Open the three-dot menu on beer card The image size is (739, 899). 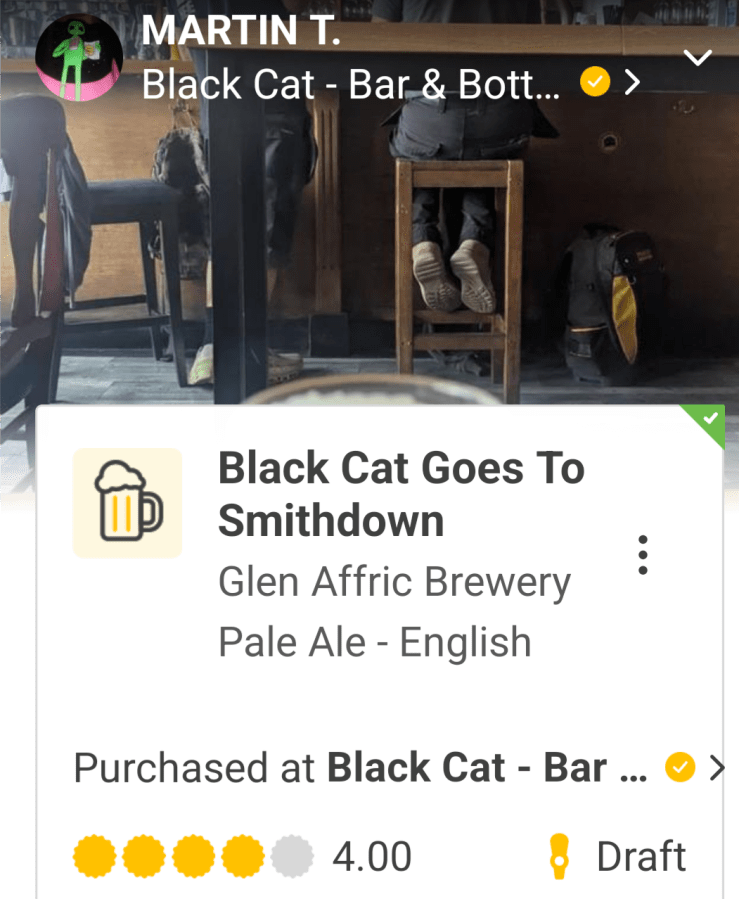(x=643, y=555)
